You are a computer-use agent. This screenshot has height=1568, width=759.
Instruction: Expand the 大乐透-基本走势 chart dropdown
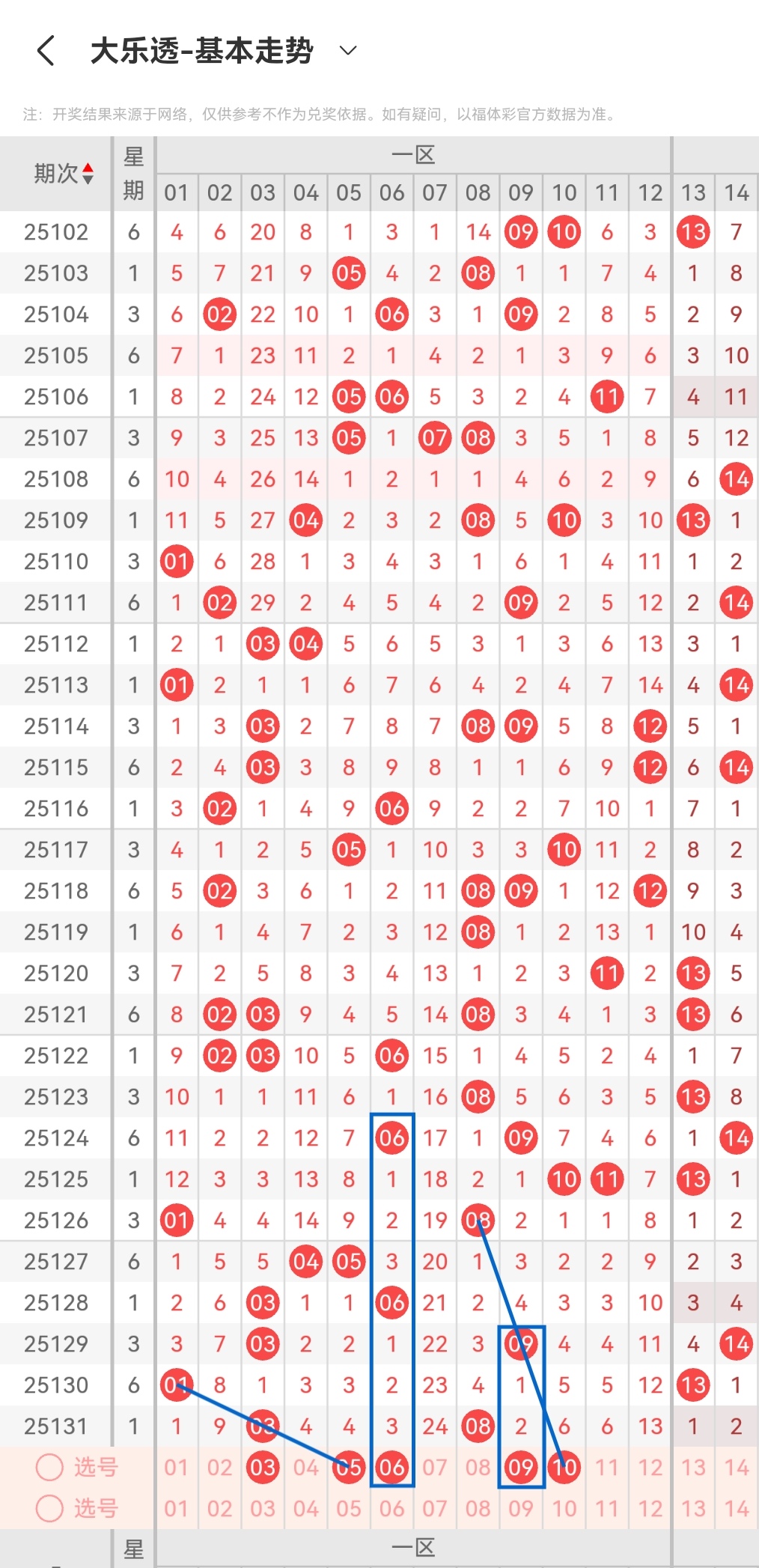347,51
